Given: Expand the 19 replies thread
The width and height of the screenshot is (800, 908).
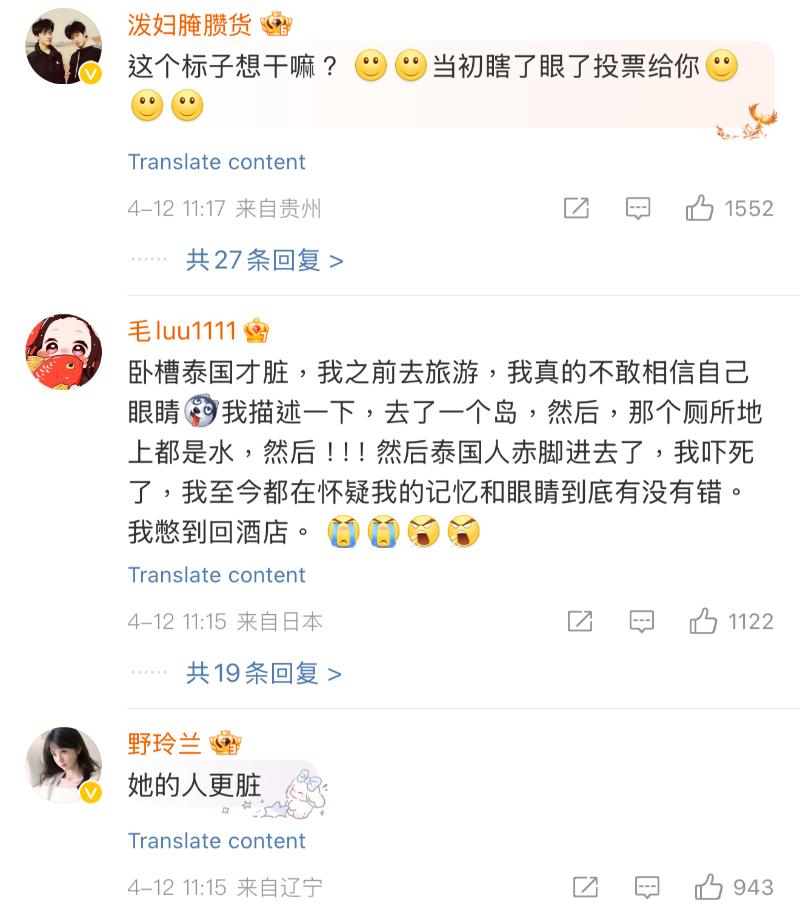Looking at the screenshot, I should 263,674.
